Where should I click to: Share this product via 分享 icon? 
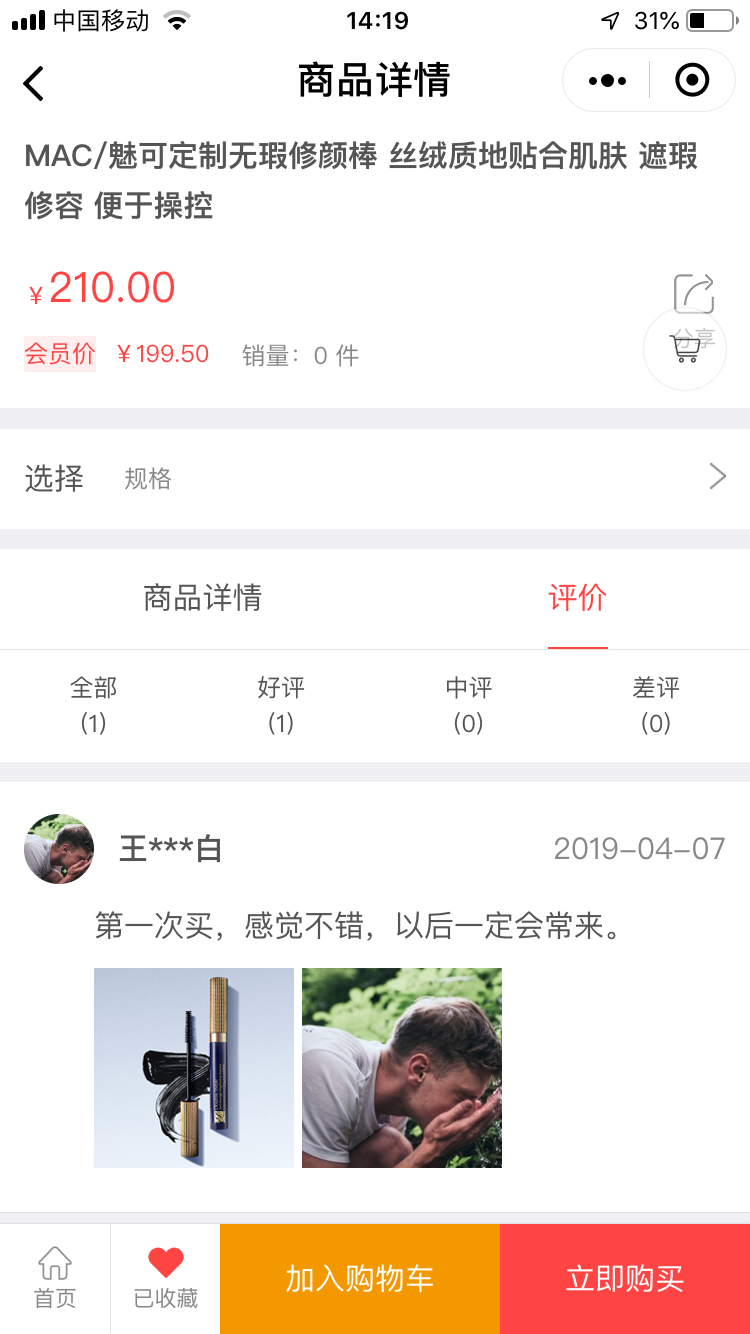tap(694, 292)
